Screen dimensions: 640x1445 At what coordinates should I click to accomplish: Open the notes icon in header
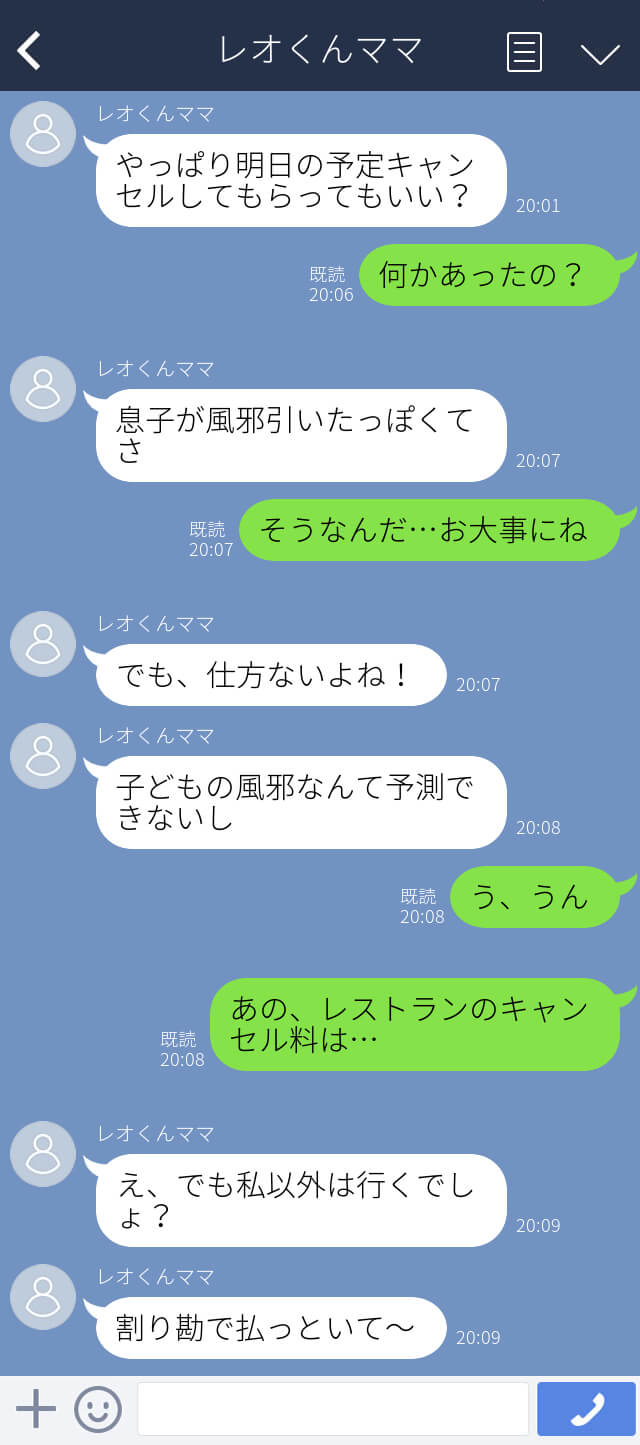coord(525,51)
